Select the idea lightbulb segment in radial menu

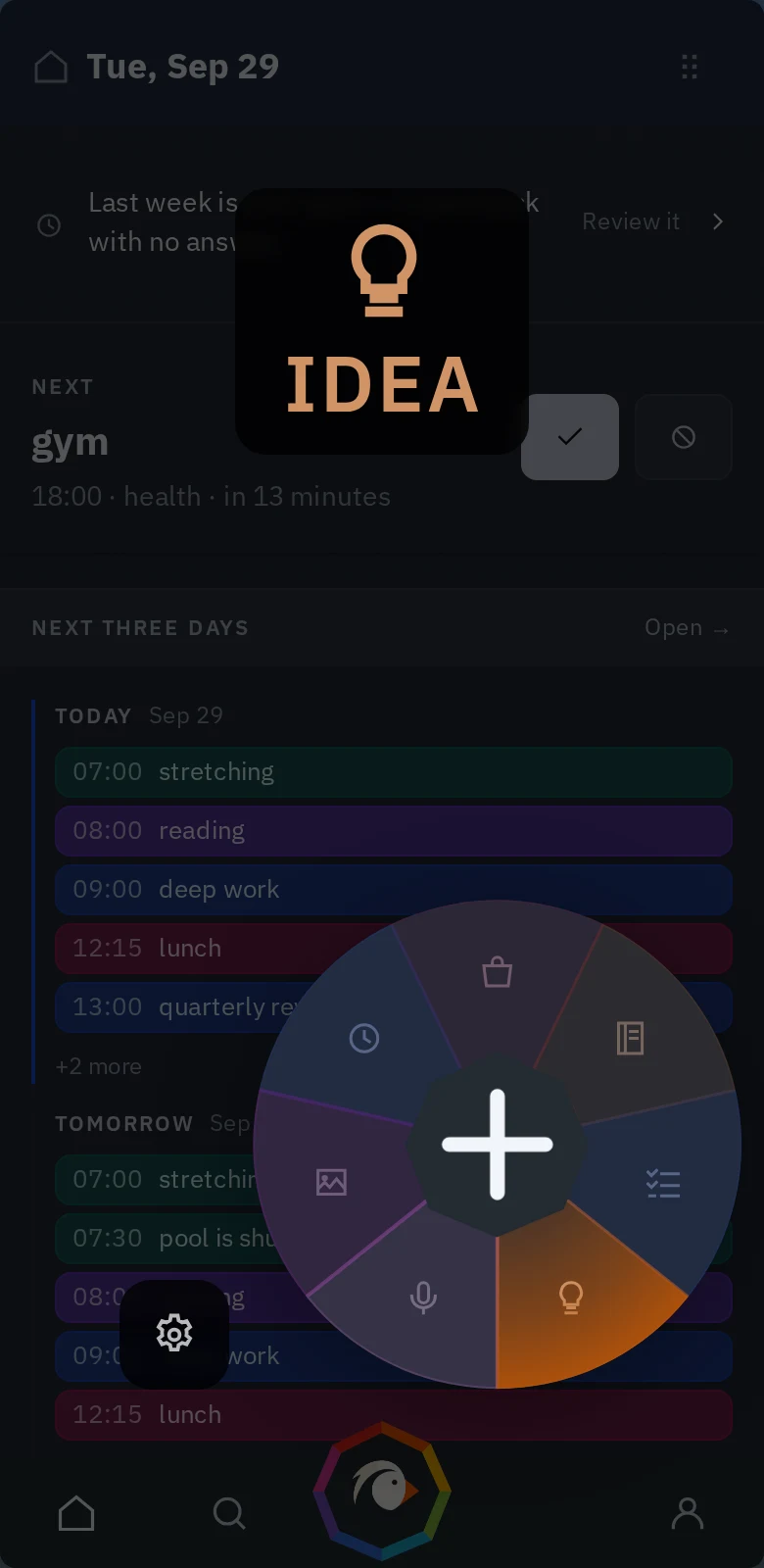pyautogui.click(x=571, y=1296)
